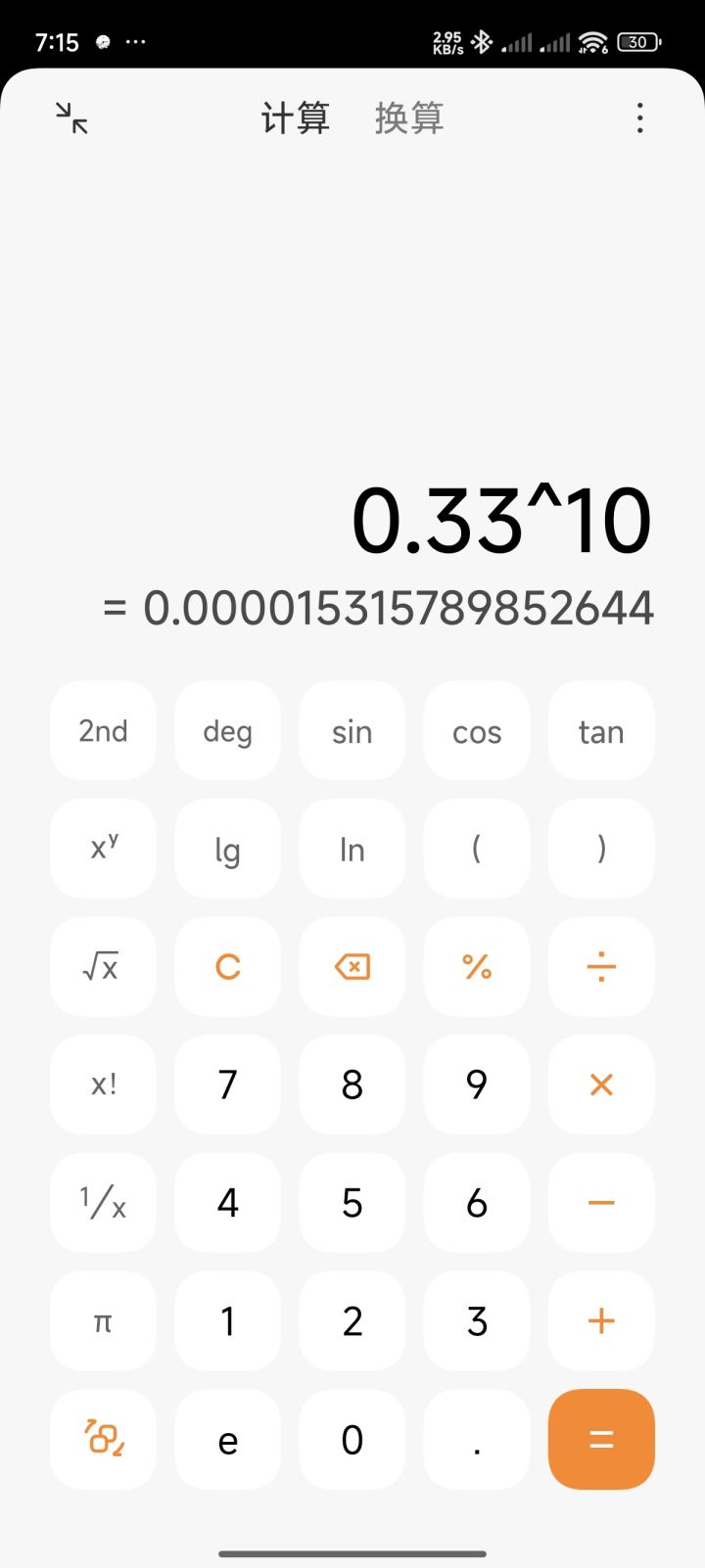This screenshot has height=1568, width=705.
Task: Select the square root √x function
Action: (x=103, y=967)
